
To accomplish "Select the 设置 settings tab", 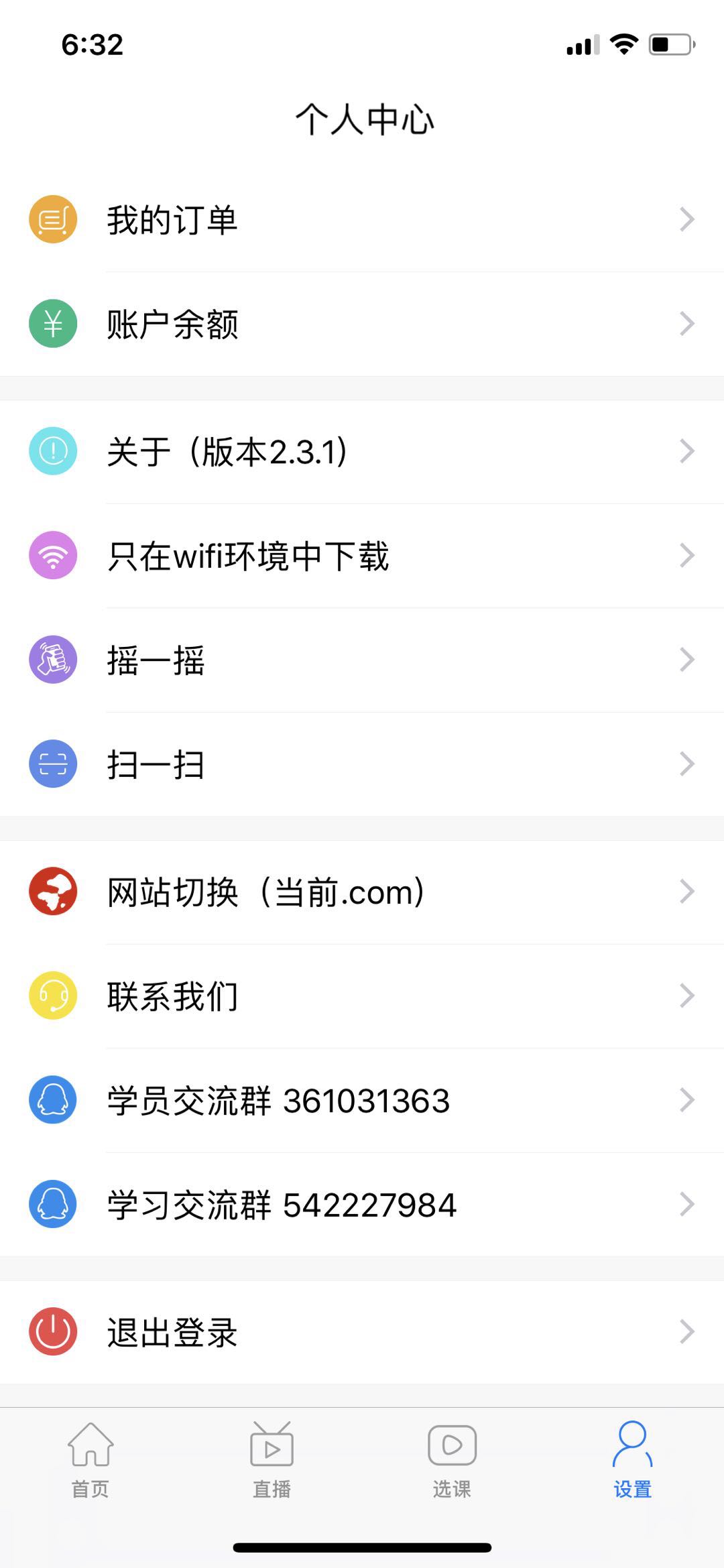I will [x=632, y=1460].
